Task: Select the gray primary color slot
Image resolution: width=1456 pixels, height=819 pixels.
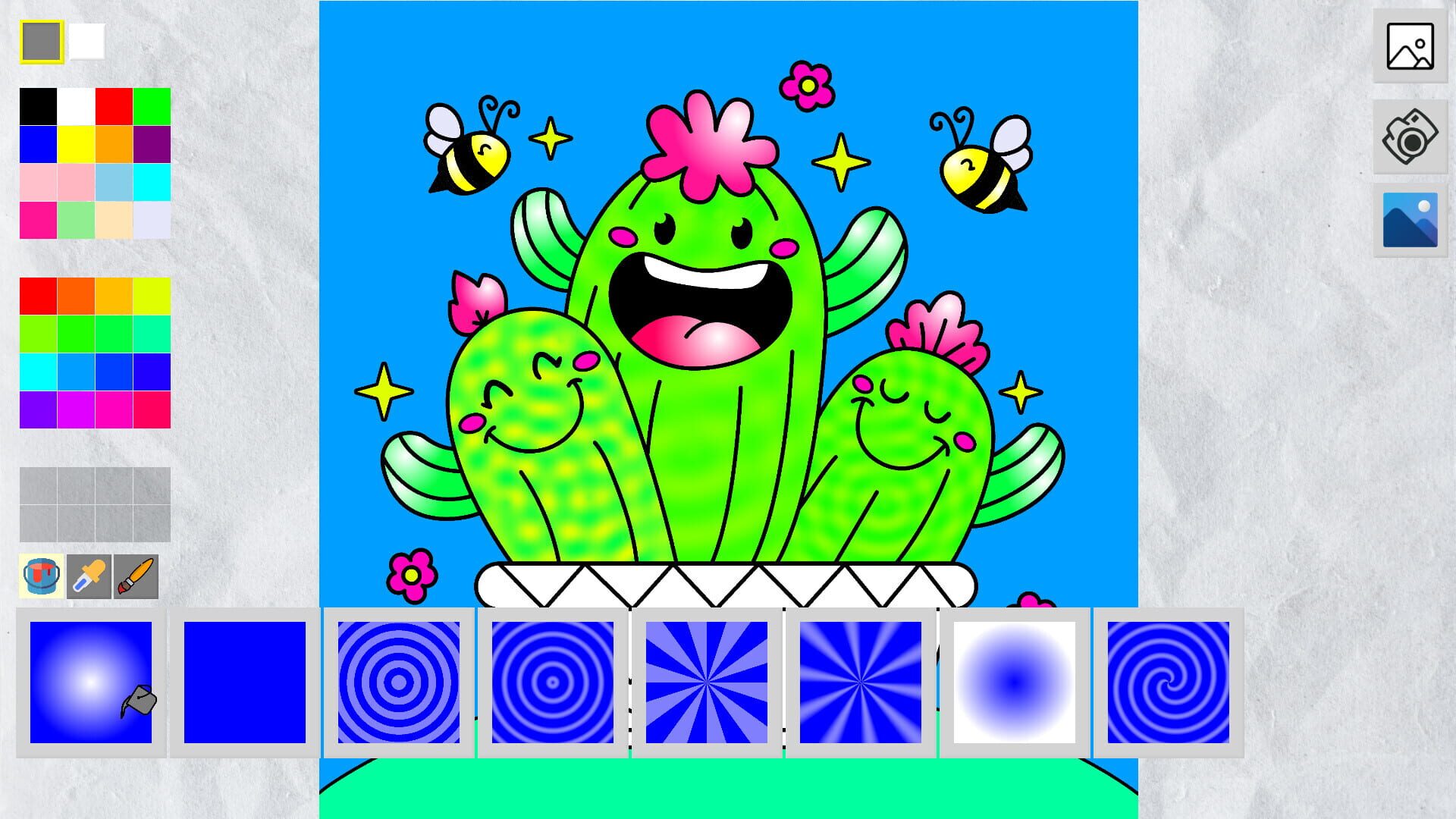Action: 41,41
